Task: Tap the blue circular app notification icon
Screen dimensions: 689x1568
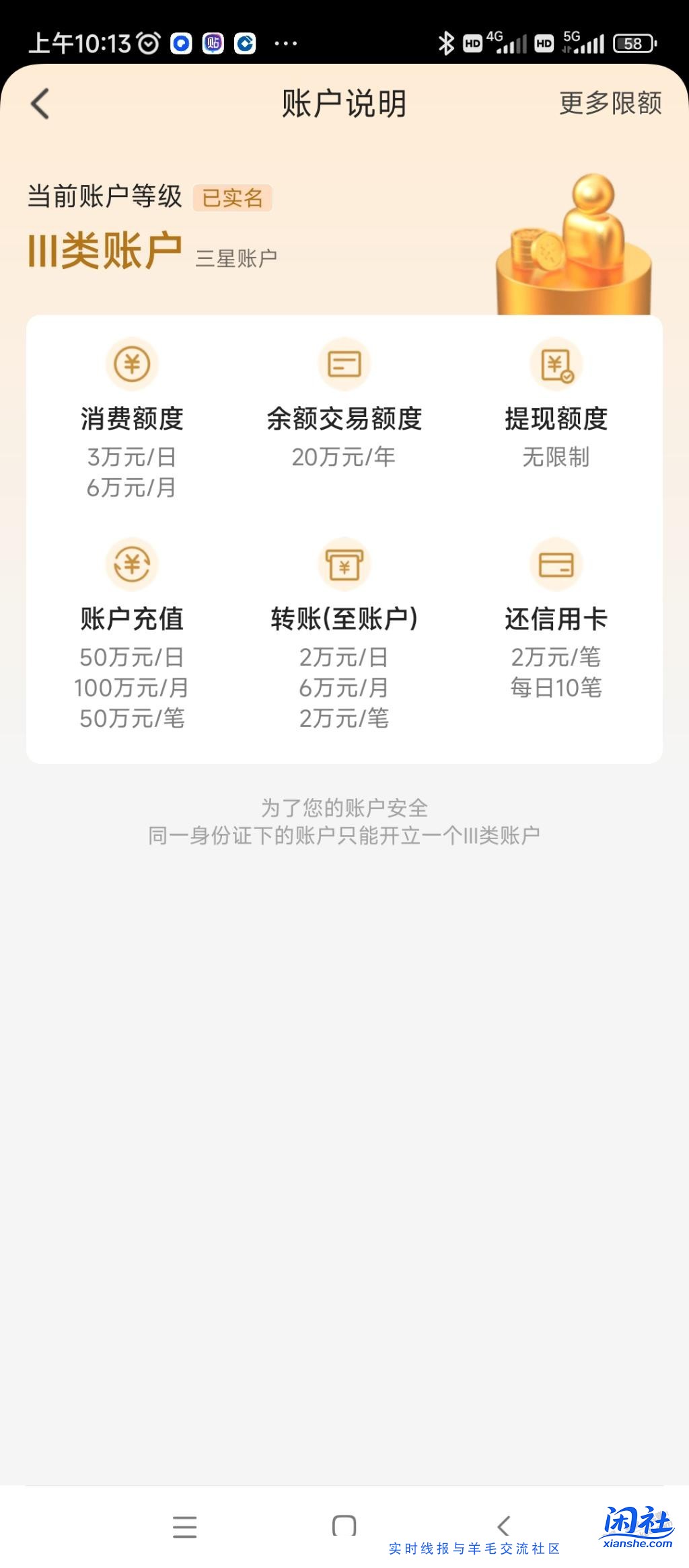Action: click(180, 42)
